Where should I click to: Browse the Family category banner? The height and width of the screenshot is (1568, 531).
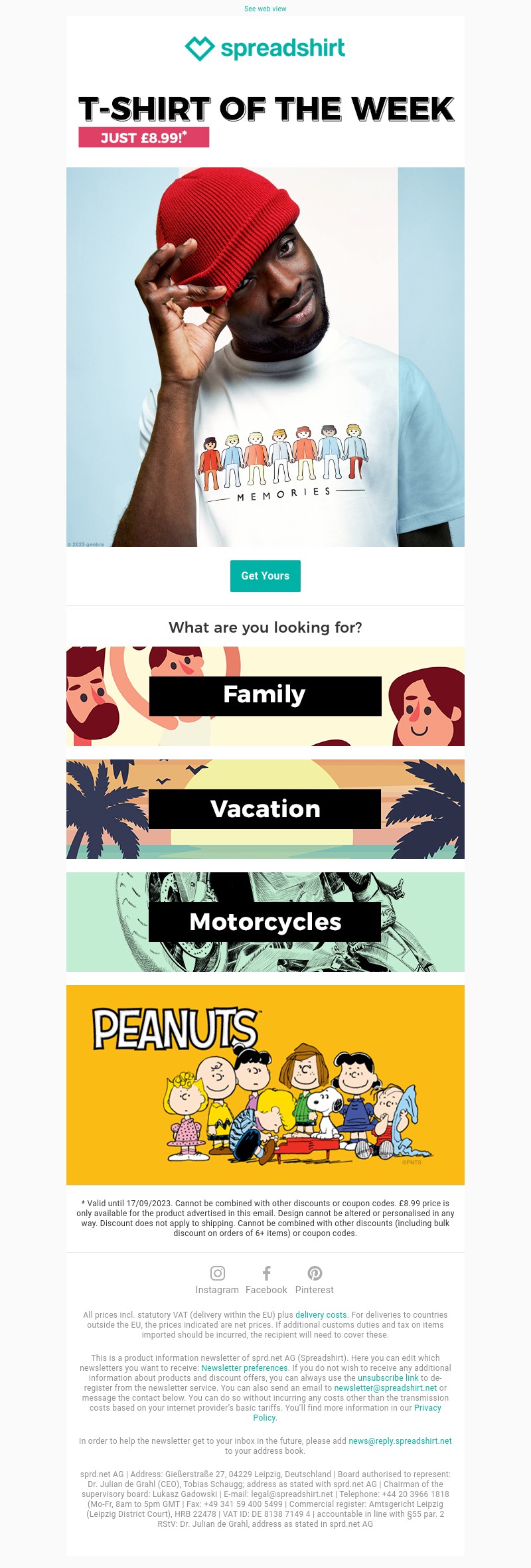(265, 696)
